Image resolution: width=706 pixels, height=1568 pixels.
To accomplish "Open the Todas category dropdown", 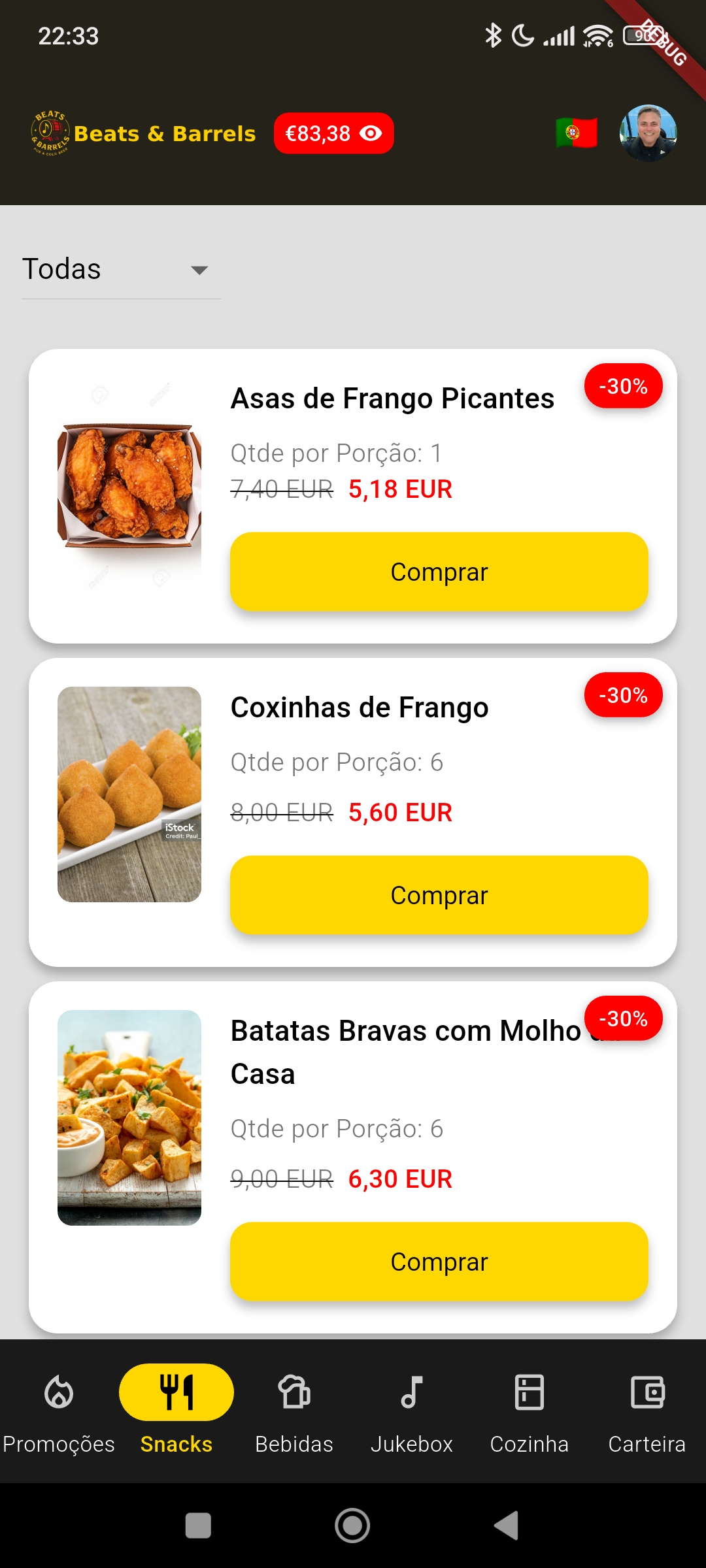I will [120, 269].
